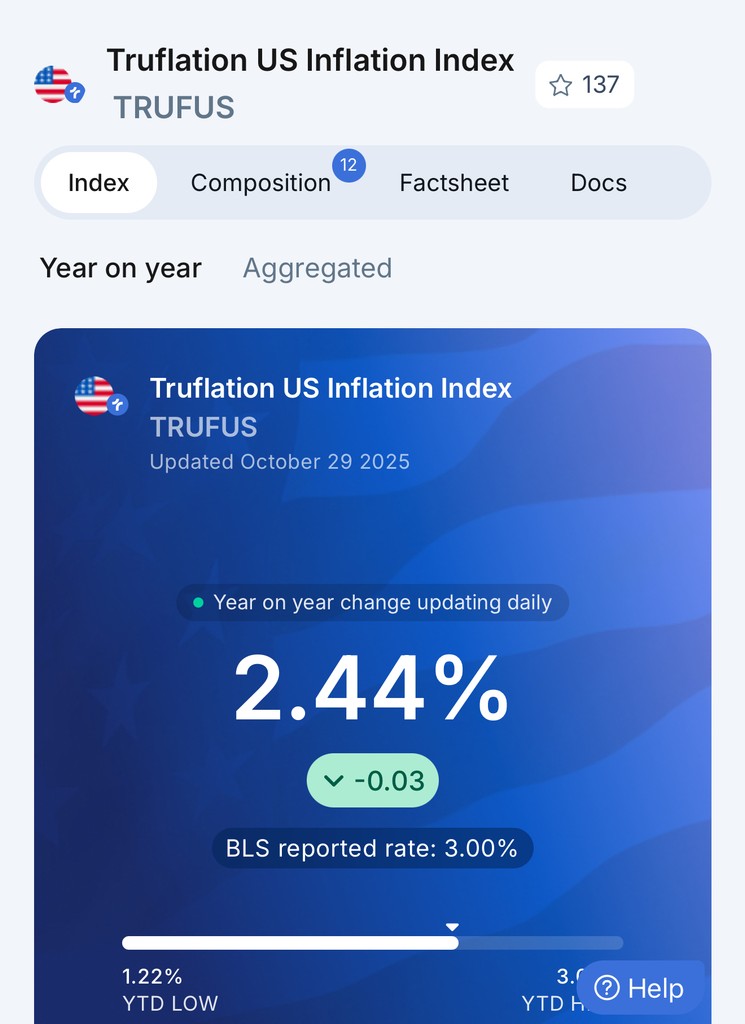Switch to the Composition tab

(261, 183)
